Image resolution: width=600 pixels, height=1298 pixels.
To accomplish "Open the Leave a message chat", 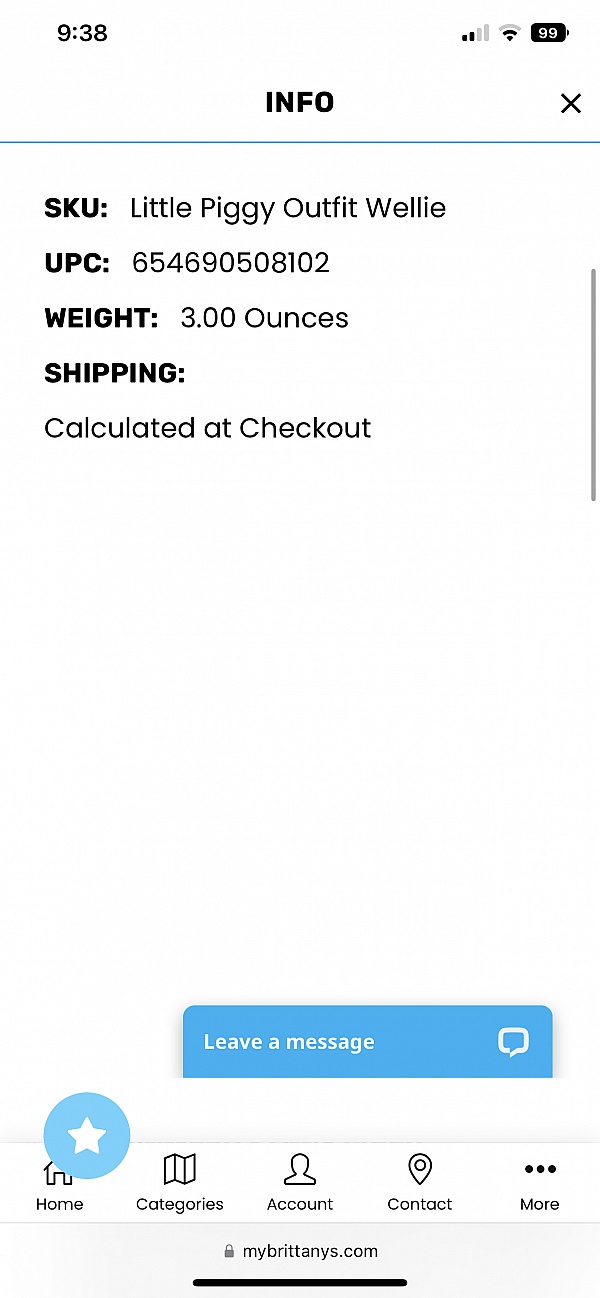I will (x=367, y=1042).
